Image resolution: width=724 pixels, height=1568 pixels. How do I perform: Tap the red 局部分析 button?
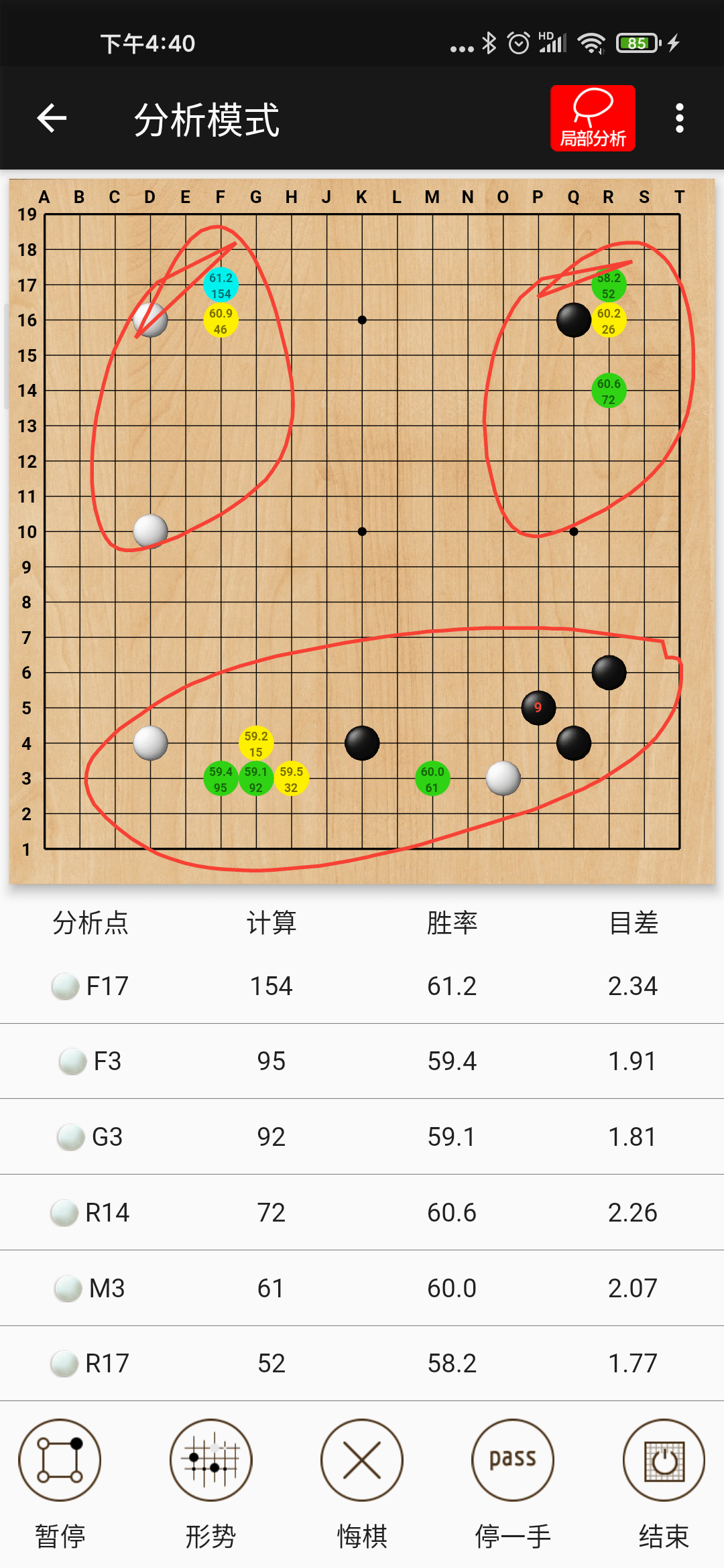(593, 119)
